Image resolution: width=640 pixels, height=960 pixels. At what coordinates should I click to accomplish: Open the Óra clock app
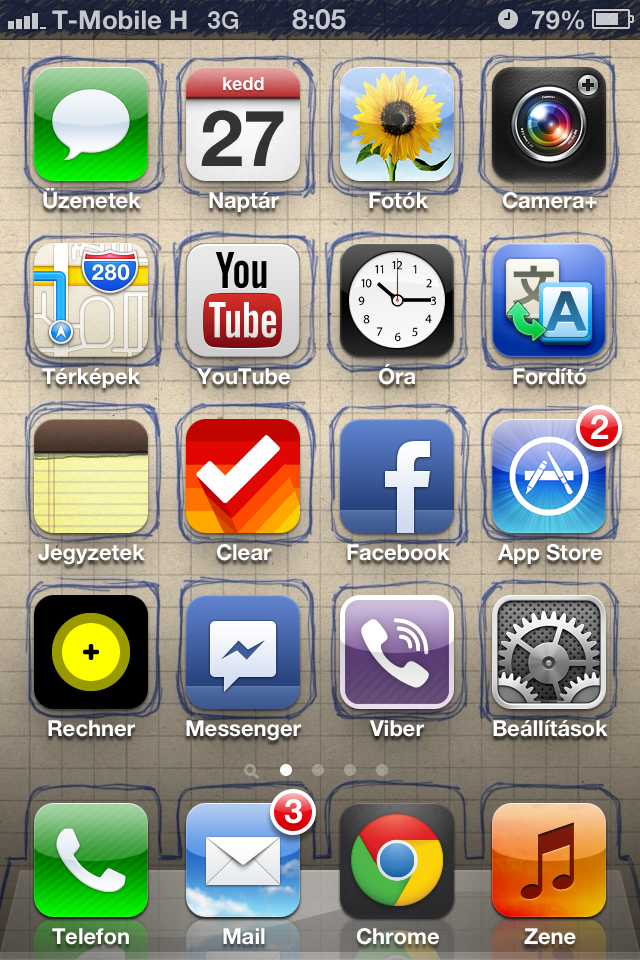tap(397, 300)
